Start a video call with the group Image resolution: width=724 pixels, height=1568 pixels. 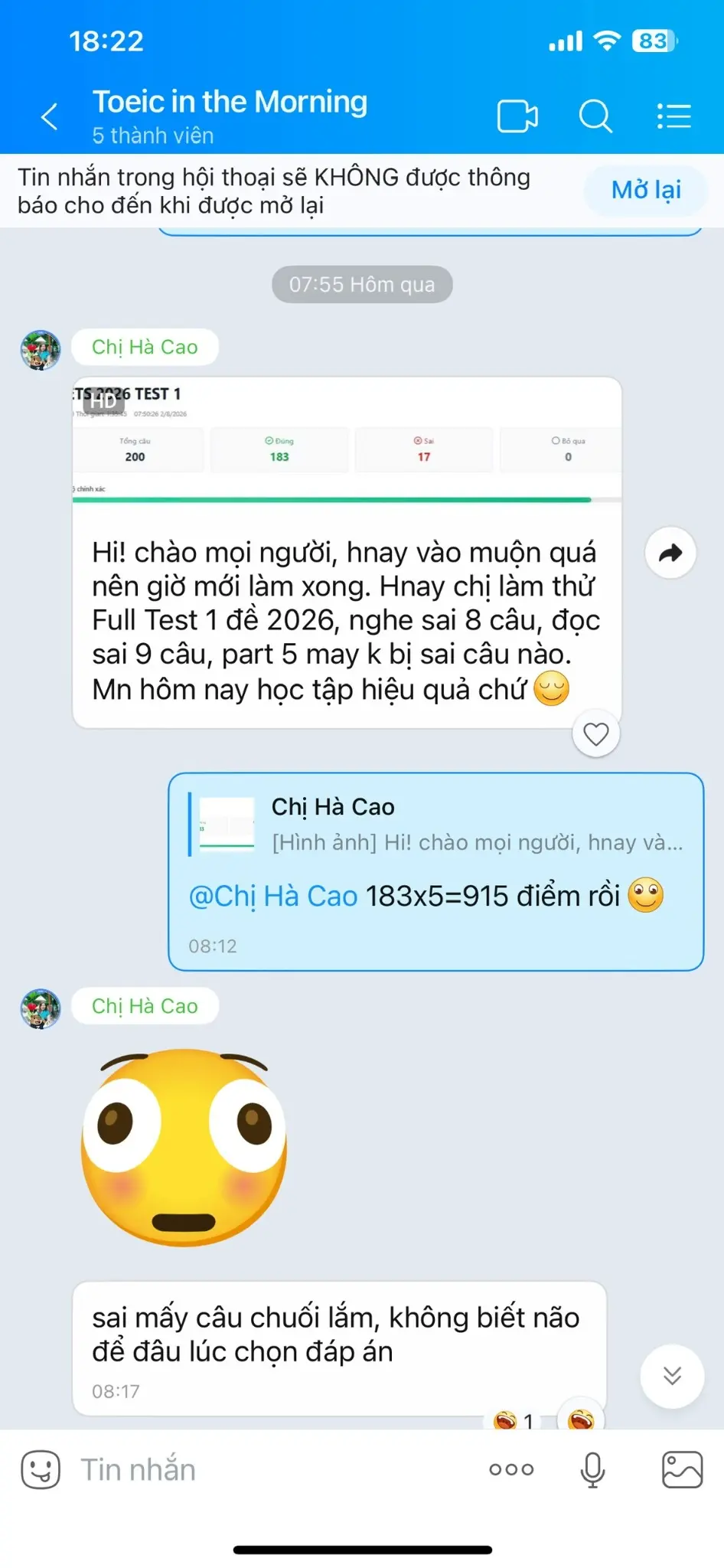(517, 116)
